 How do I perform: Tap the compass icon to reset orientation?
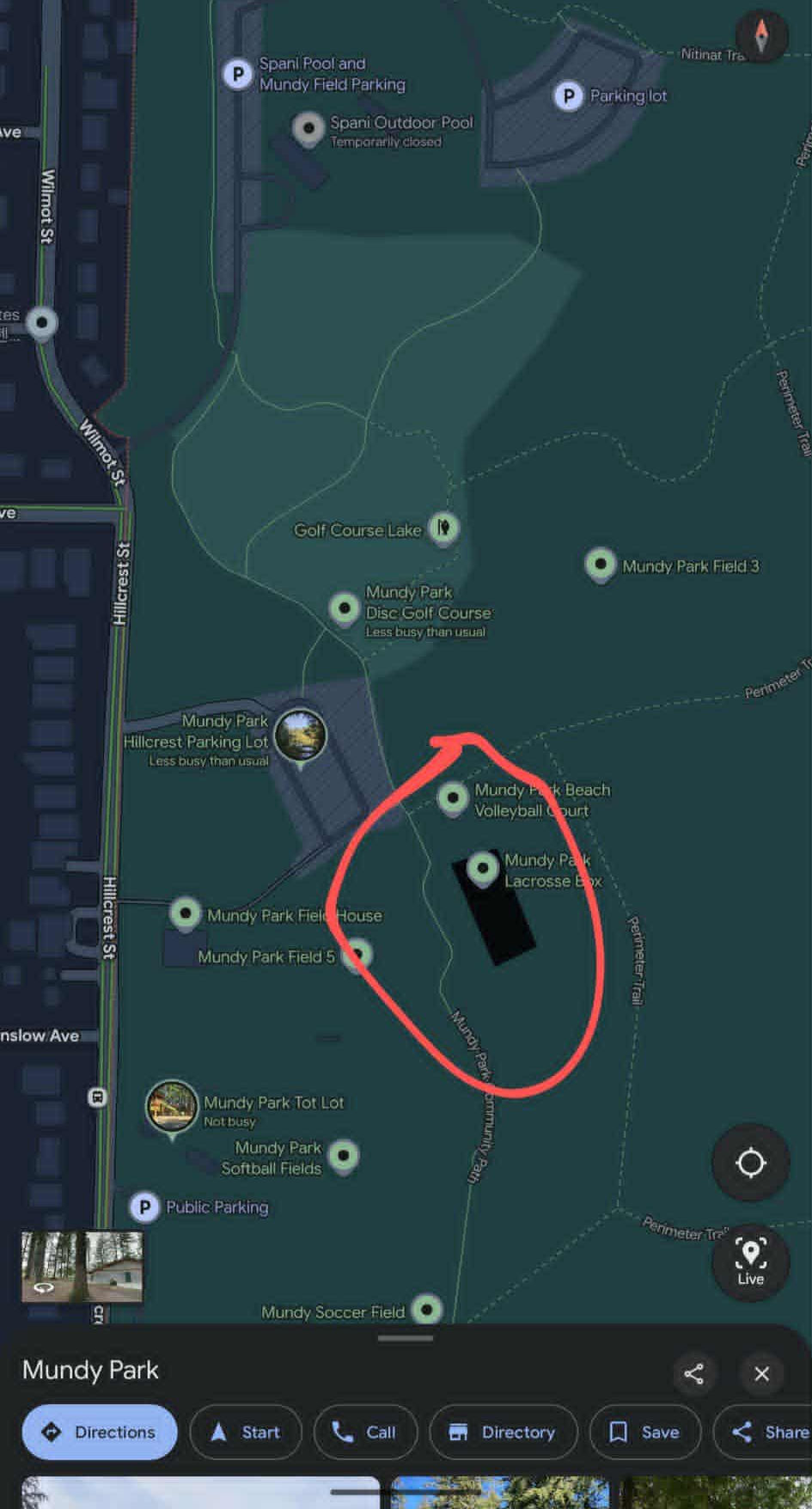tap(760, 36)
